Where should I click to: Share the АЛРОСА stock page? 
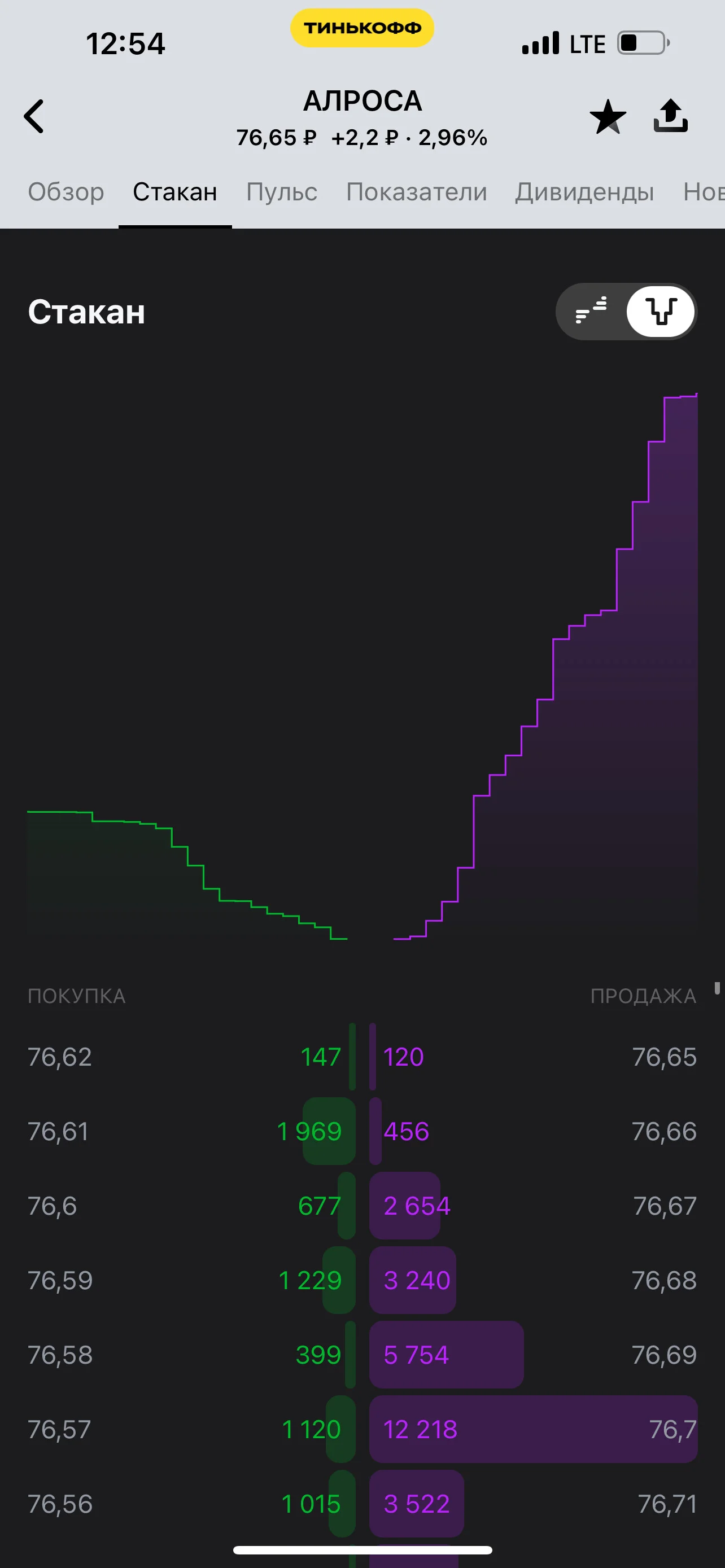click(x=670, y=116)
